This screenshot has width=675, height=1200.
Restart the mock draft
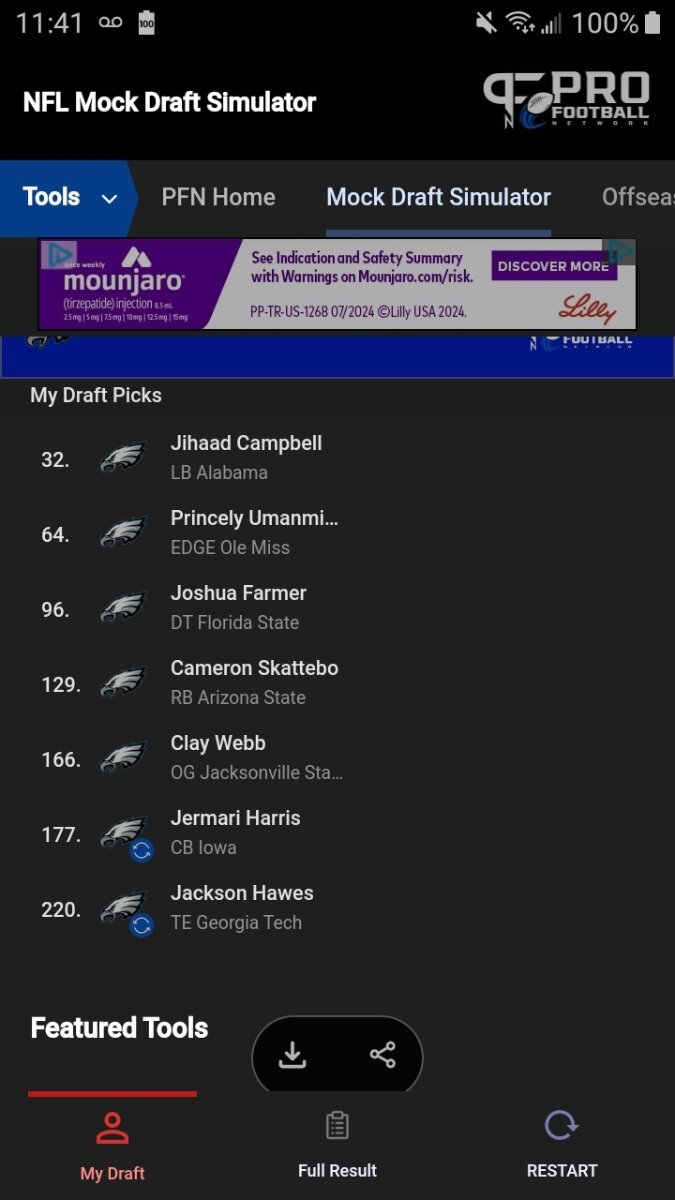tap(561, 1145)
